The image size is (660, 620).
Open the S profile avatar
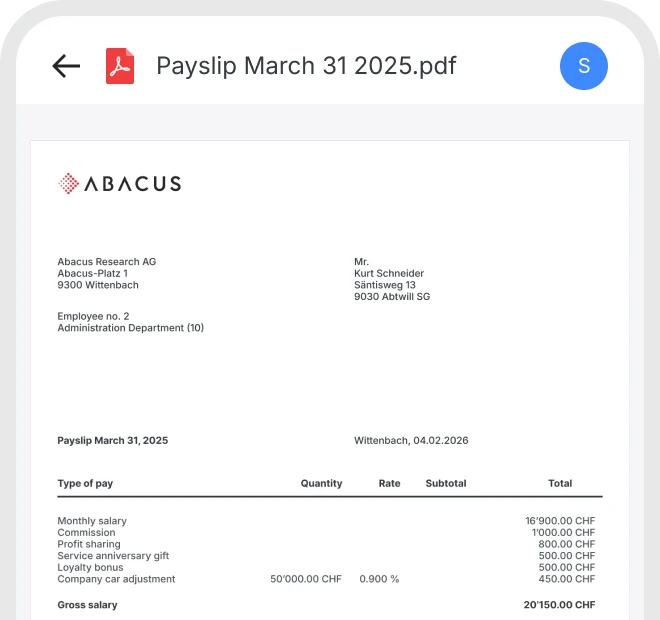584,67
